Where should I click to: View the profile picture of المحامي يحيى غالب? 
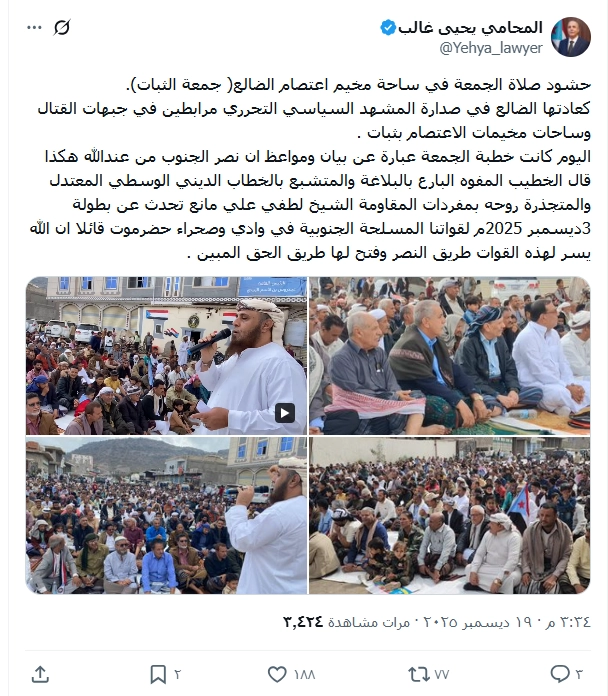pos(572,37)
